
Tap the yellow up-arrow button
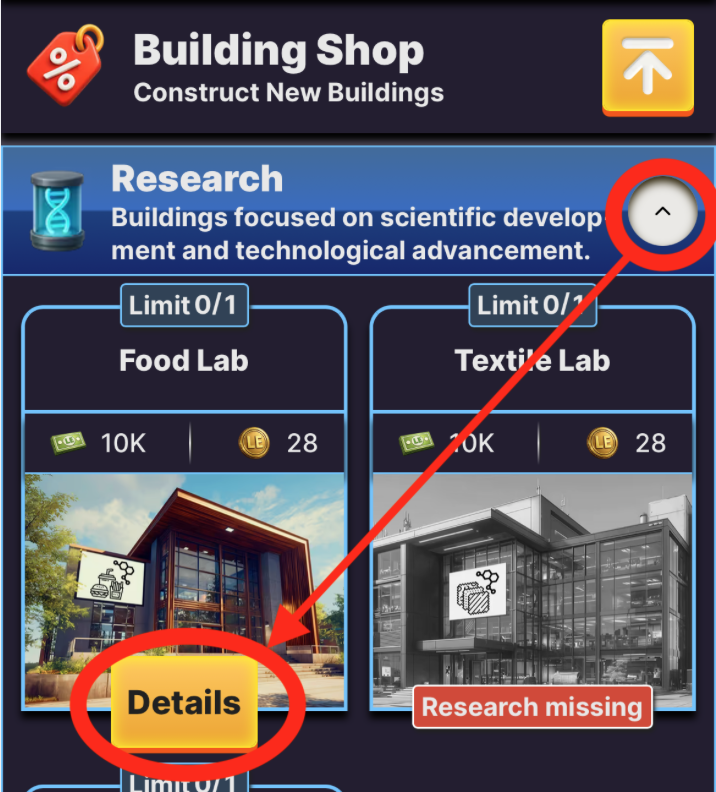click(647, 66)
